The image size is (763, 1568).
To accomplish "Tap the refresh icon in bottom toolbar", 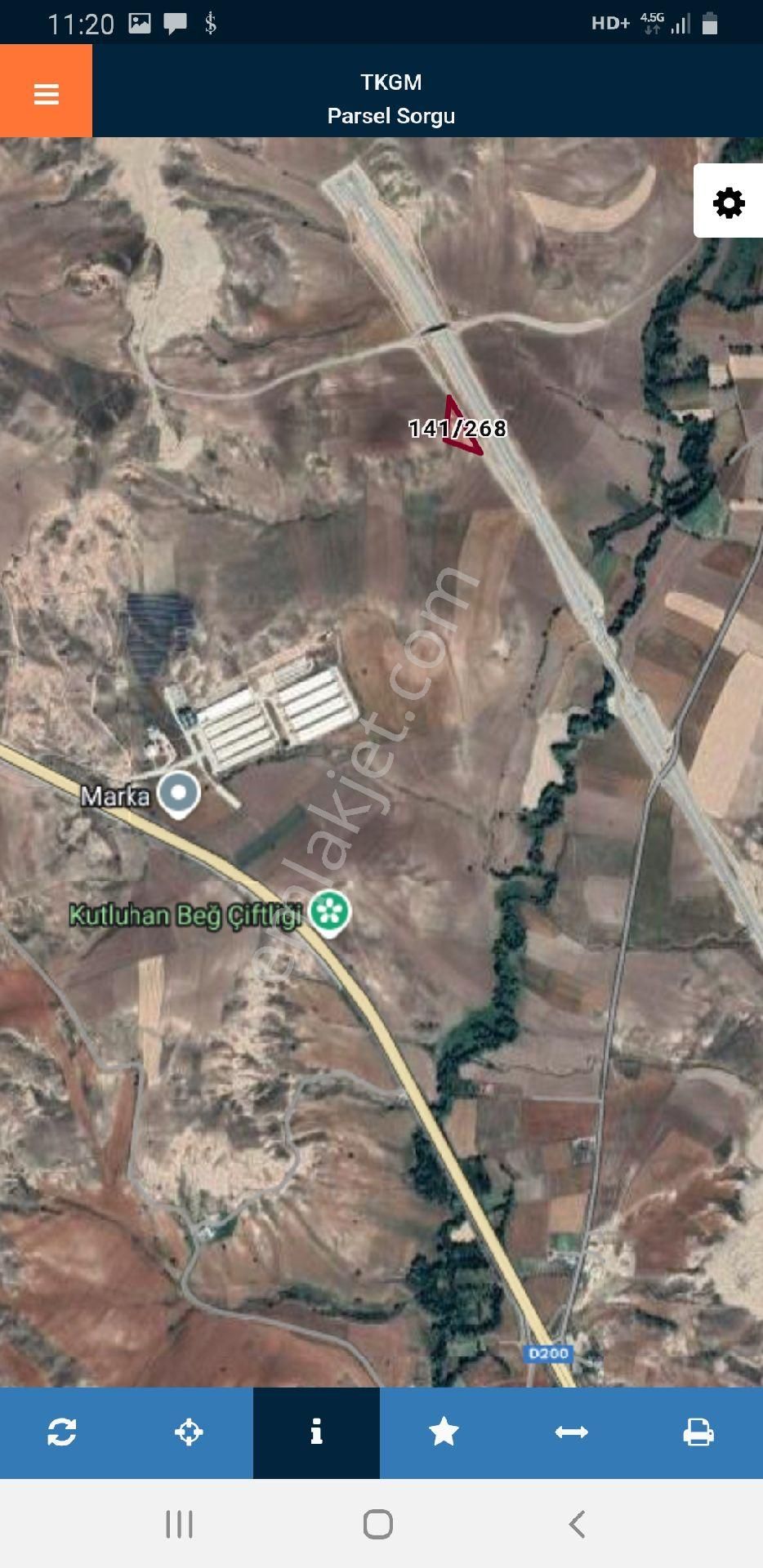I will 62,1432.
